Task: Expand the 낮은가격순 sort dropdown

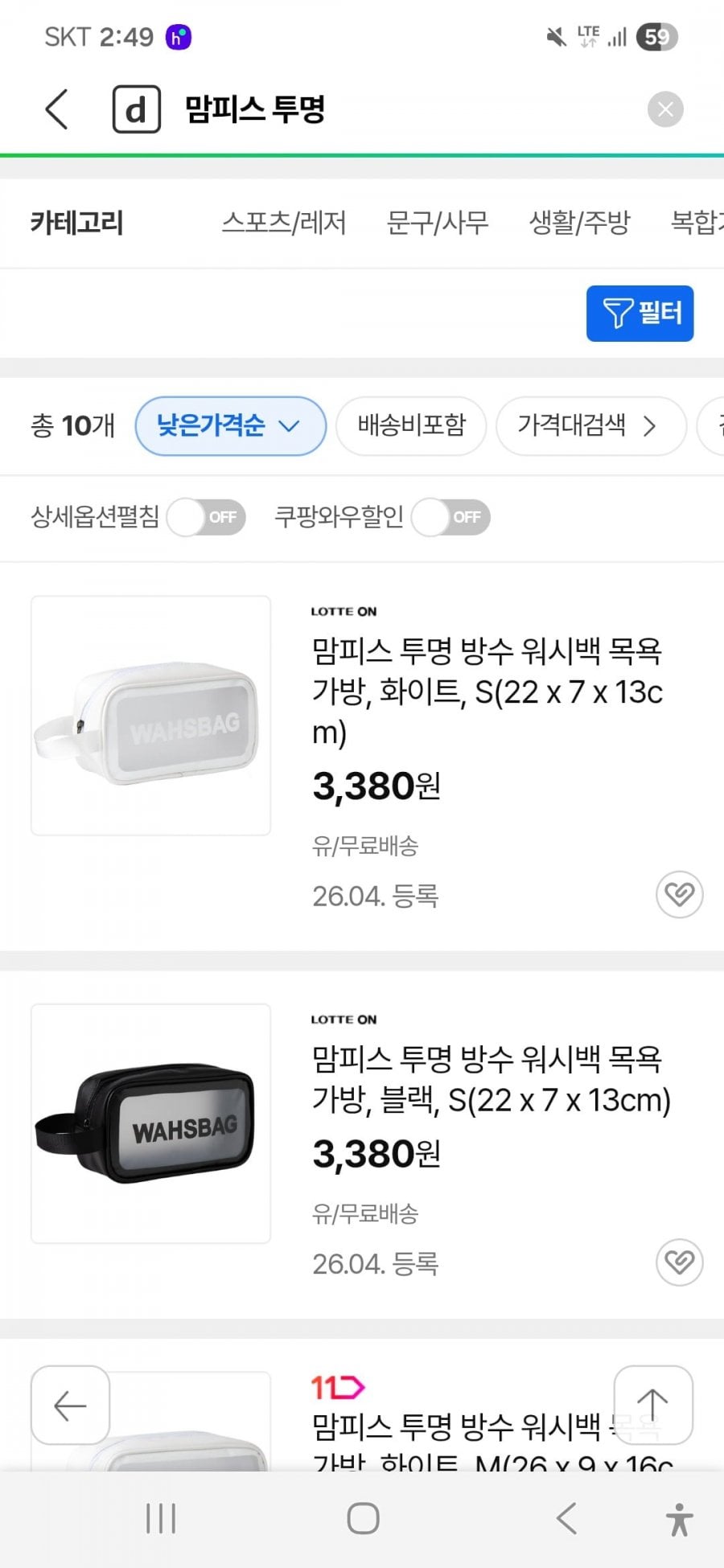Action: coord(230,425)
